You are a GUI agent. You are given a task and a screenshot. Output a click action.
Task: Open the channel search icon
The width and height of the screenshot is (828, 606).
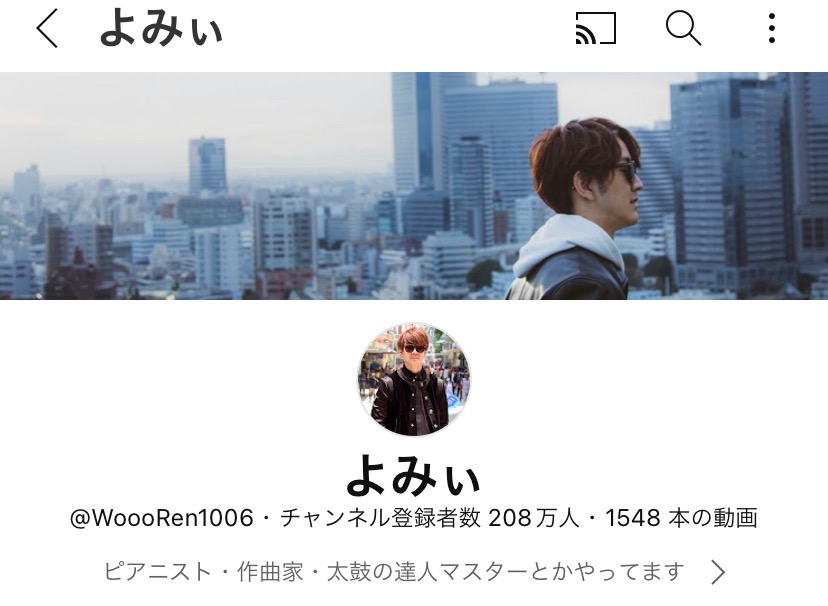point(683,29)
